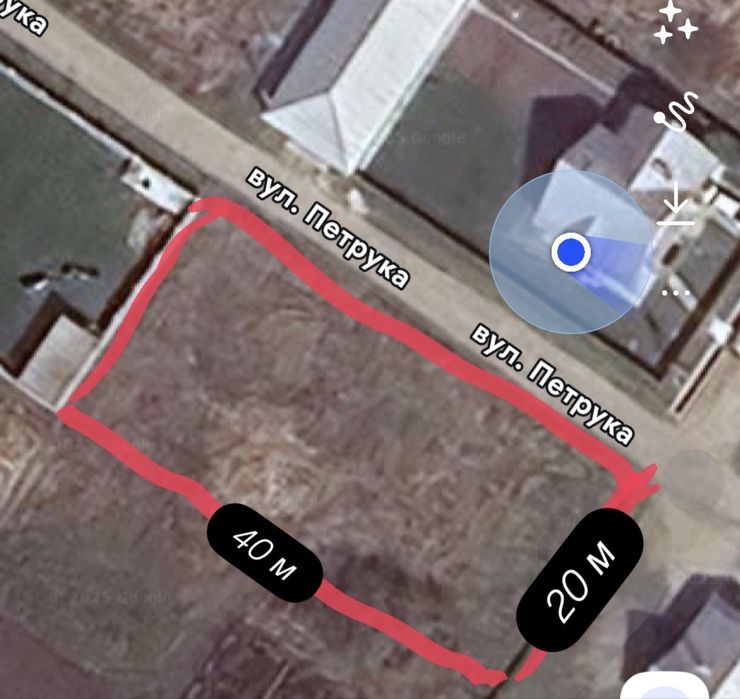The image size is (740, 699).
Task: Select the squiggle drawing tool
Action: (677, 111)
